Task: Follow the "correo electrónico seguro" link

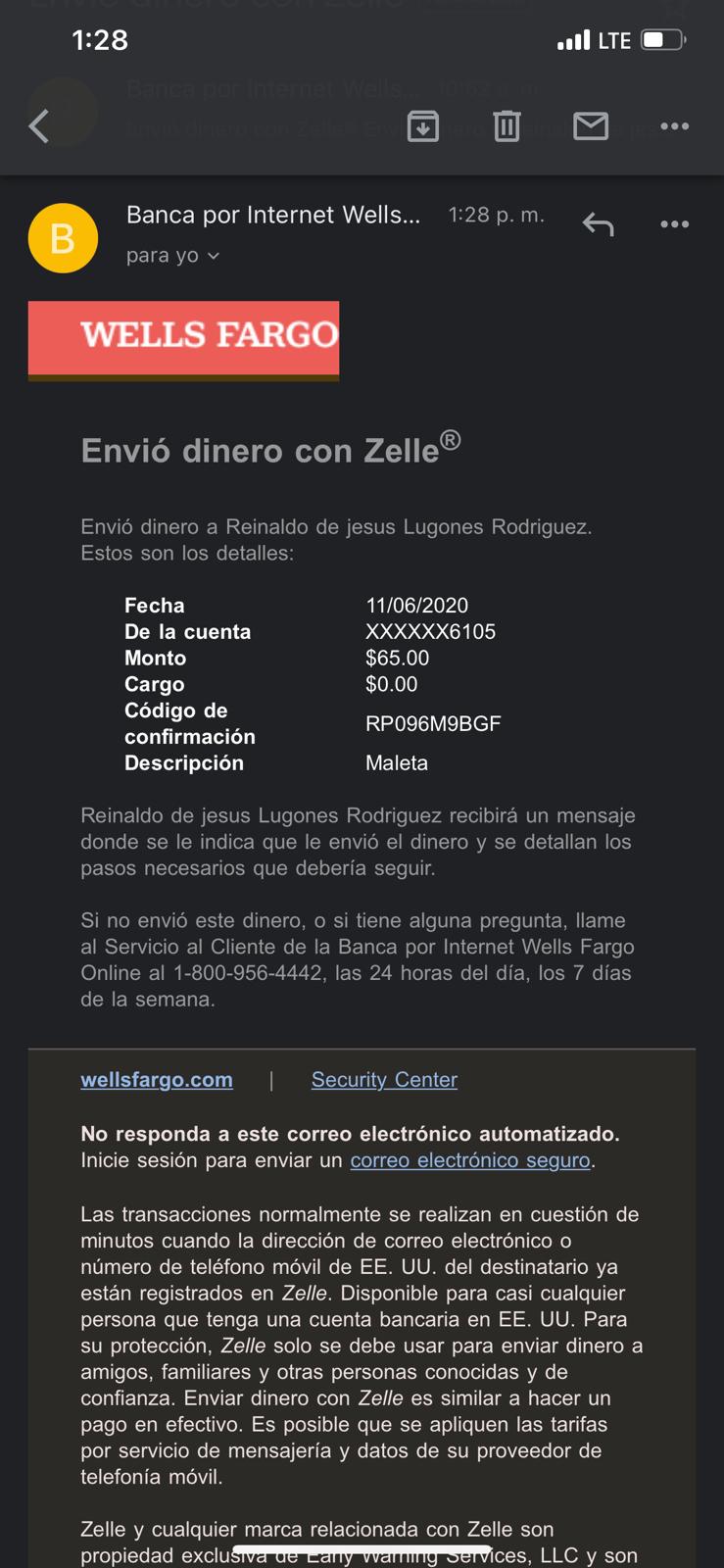Action: tap(470, 1160)
